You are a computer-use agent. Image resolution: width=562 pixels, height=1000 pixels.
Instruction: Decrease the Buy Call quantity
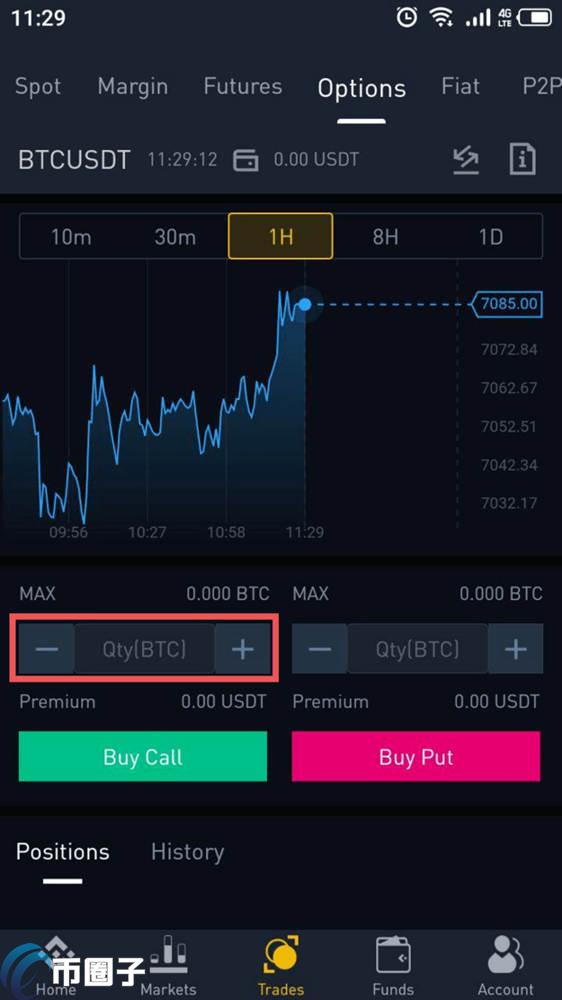click(x=47, y=649)
